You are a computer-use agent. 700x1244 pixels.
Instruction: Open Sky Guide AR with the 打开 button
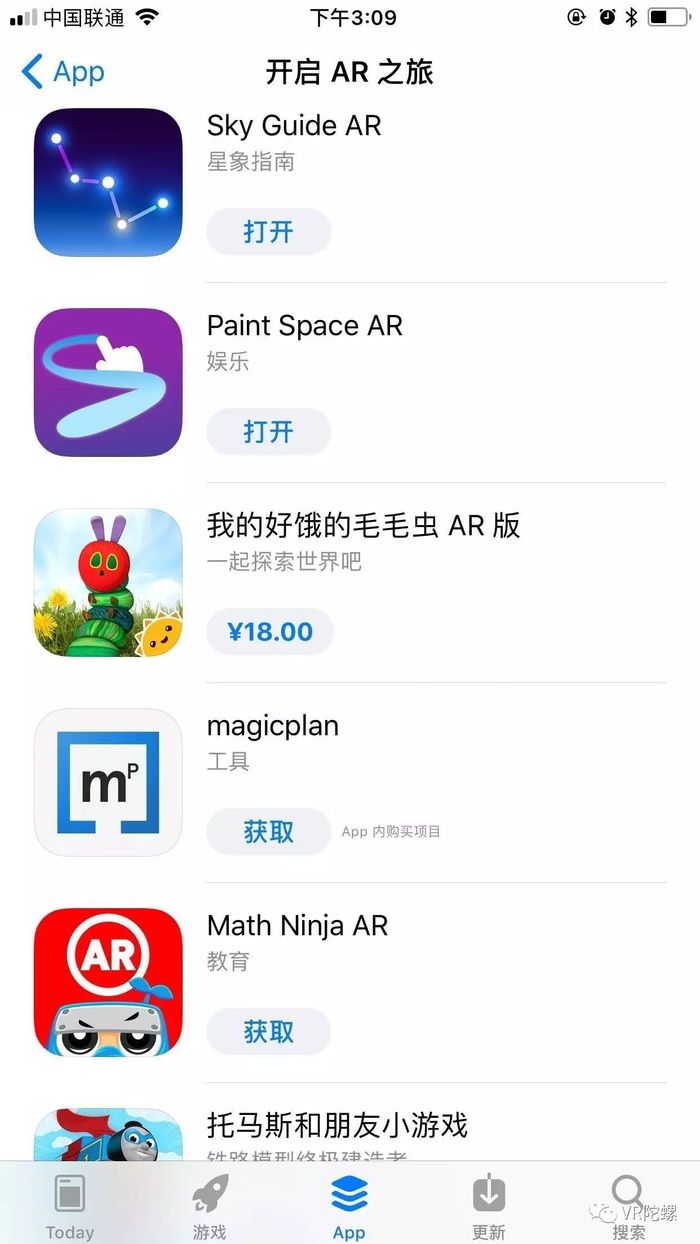(268, 232)
